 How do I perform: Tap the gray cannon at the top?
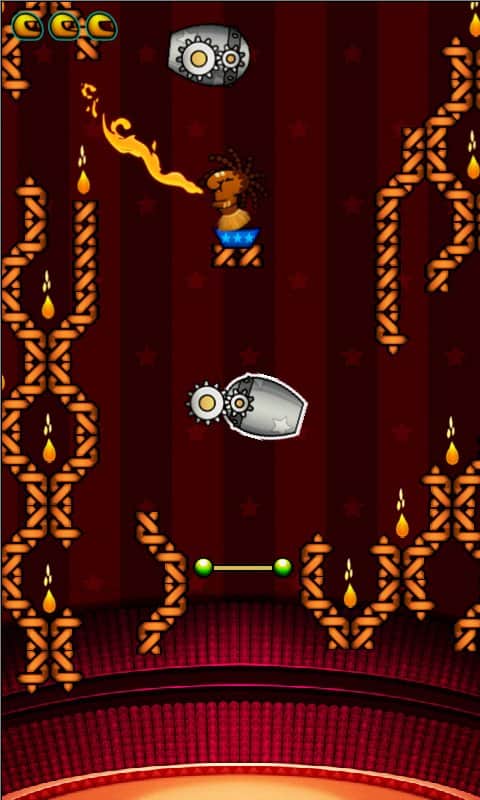[209, 55]
